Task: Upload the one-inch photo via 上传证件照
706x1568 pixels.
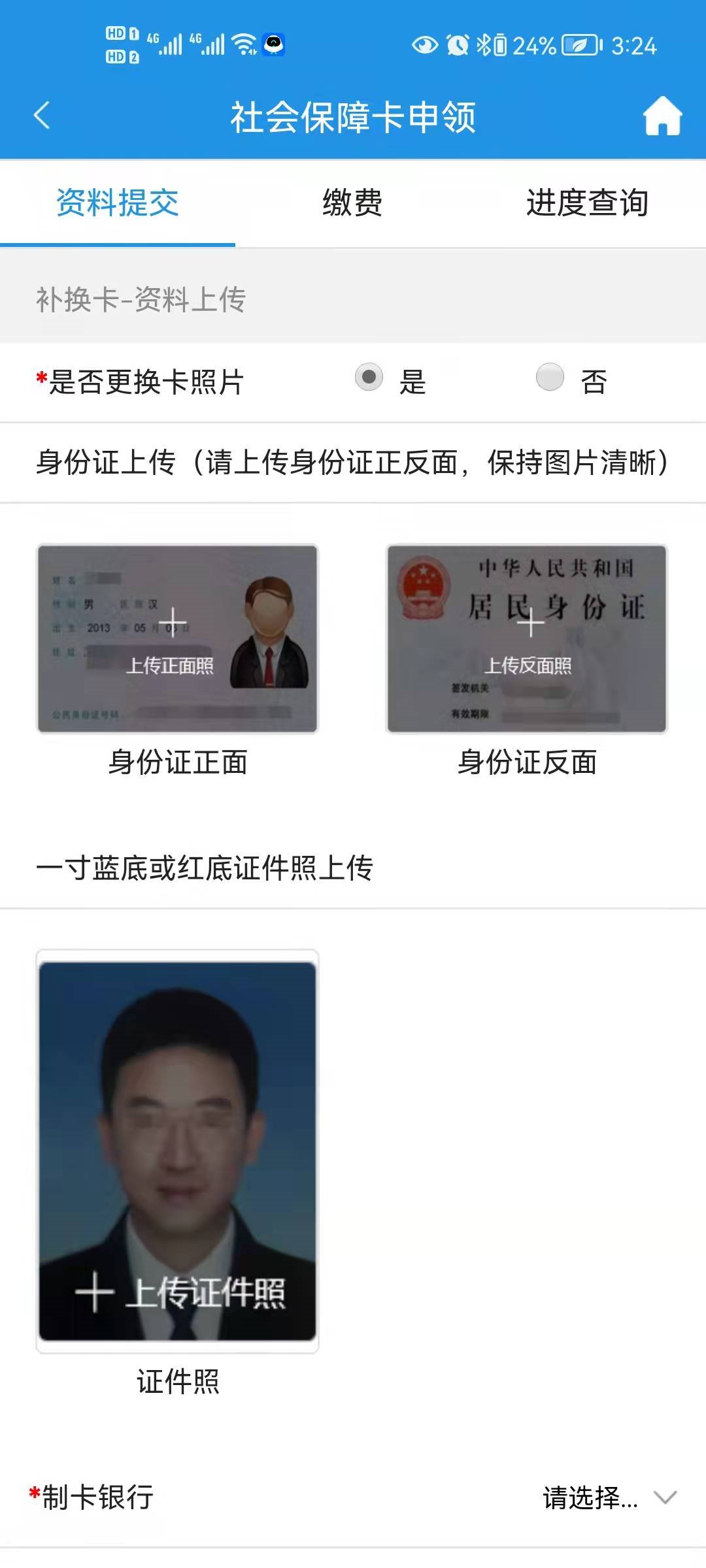Action: pyautogui.click(x=177, y=1151)
